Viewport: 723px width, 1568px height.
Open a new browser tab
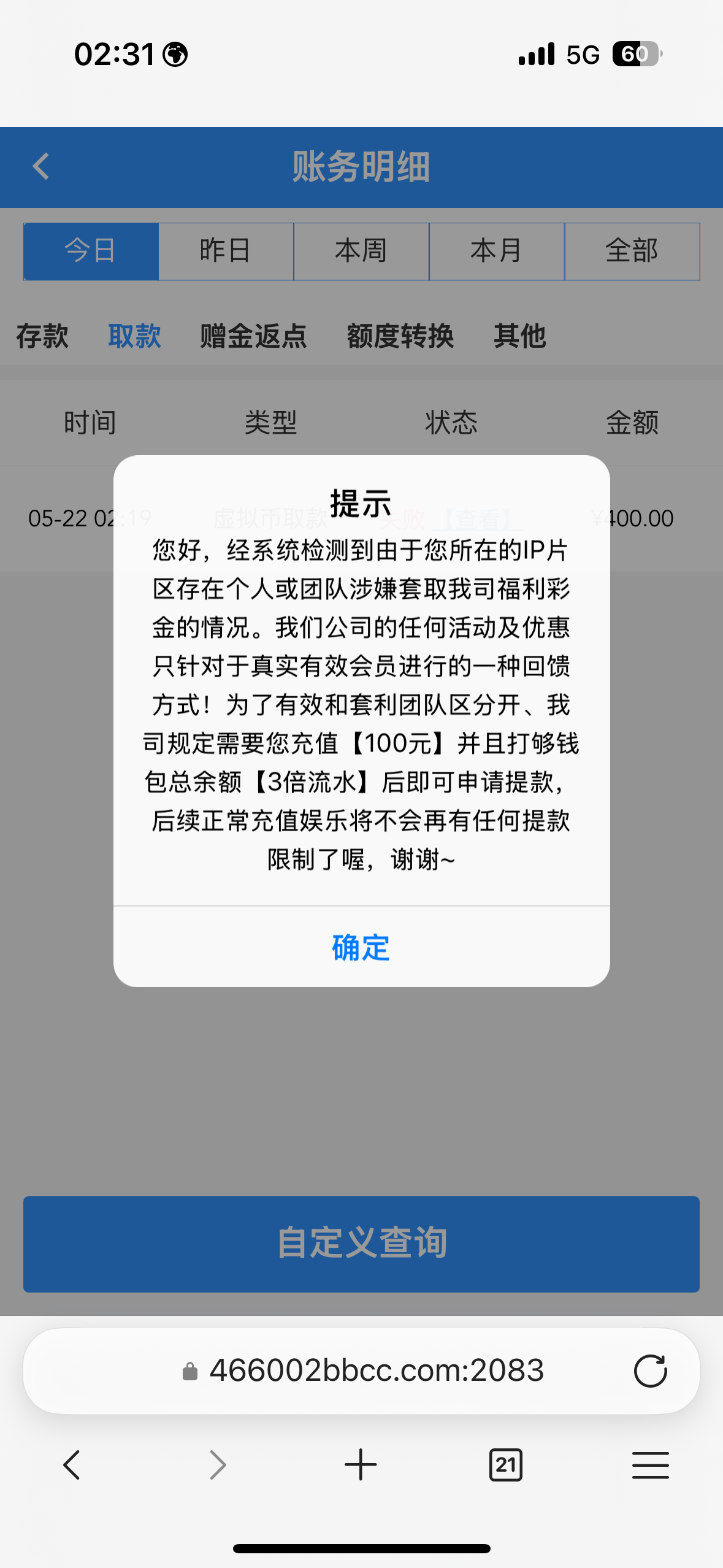(x=361, y=1465)
